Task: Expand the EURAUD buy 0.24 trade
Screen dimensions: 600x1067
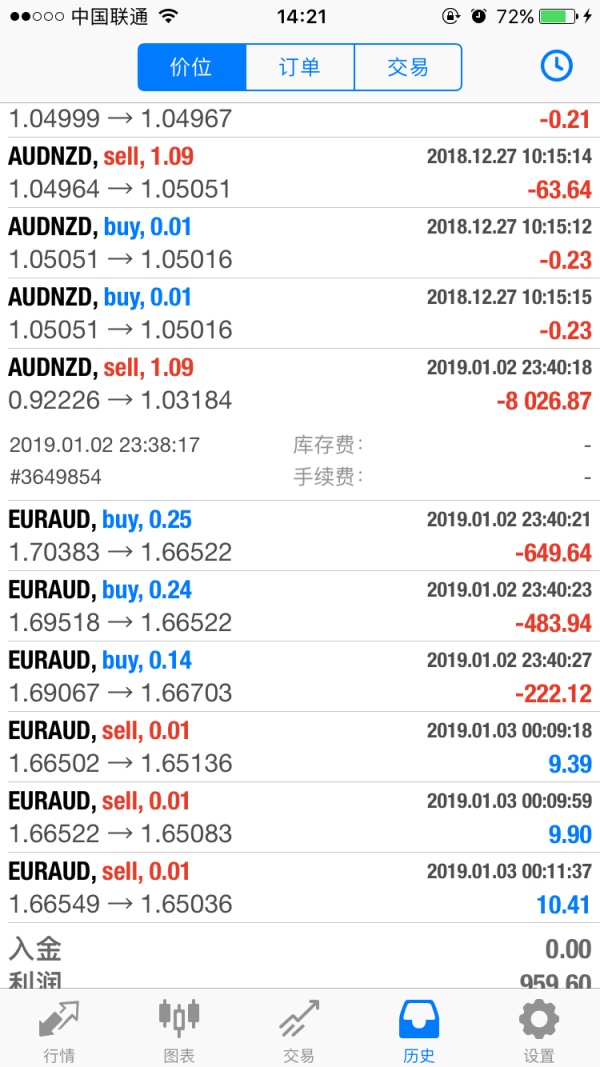Action: pos(300,606)
